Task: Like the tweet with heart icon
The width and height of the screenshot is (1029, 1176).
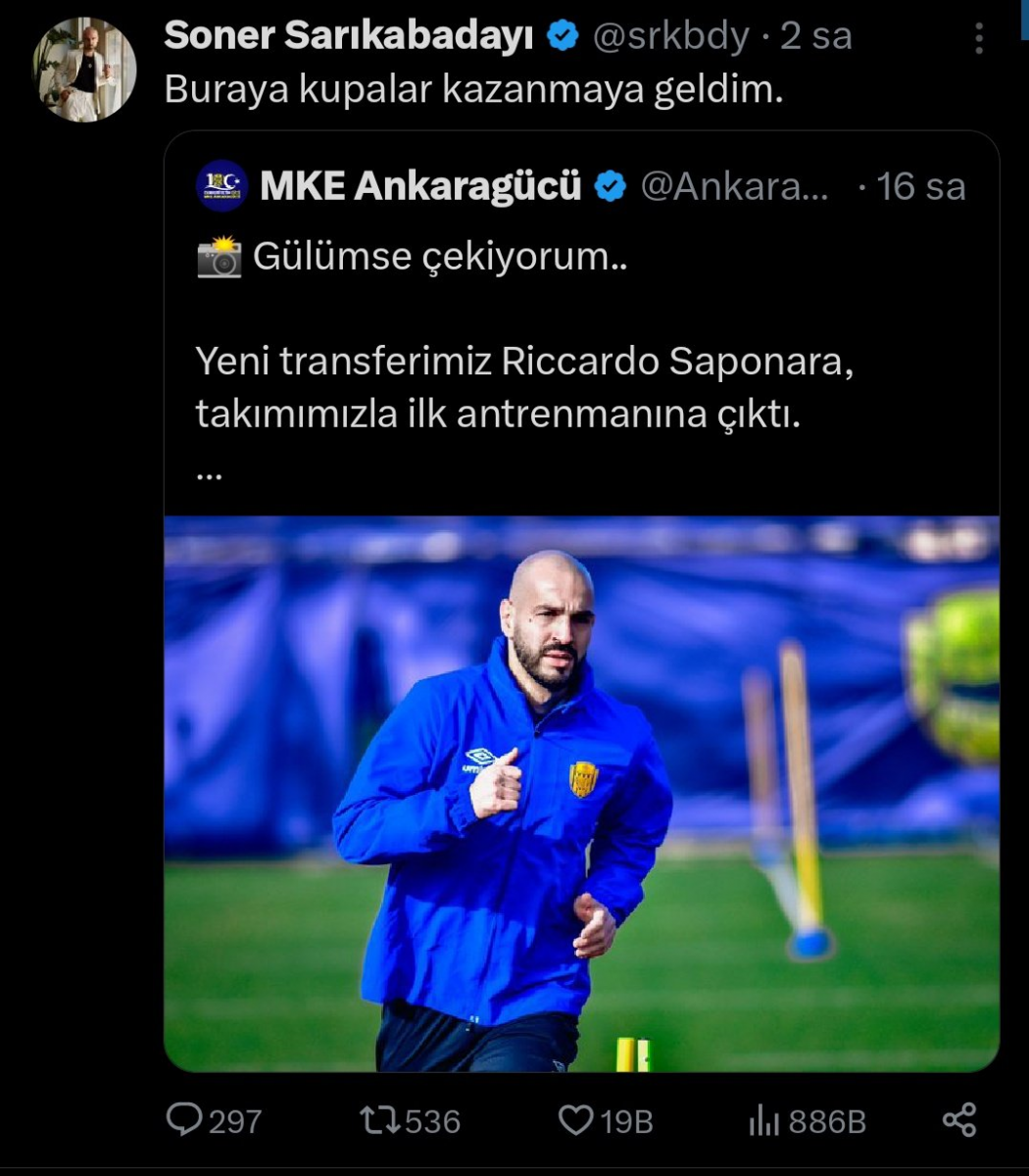Action: [x=576, y=1119]
